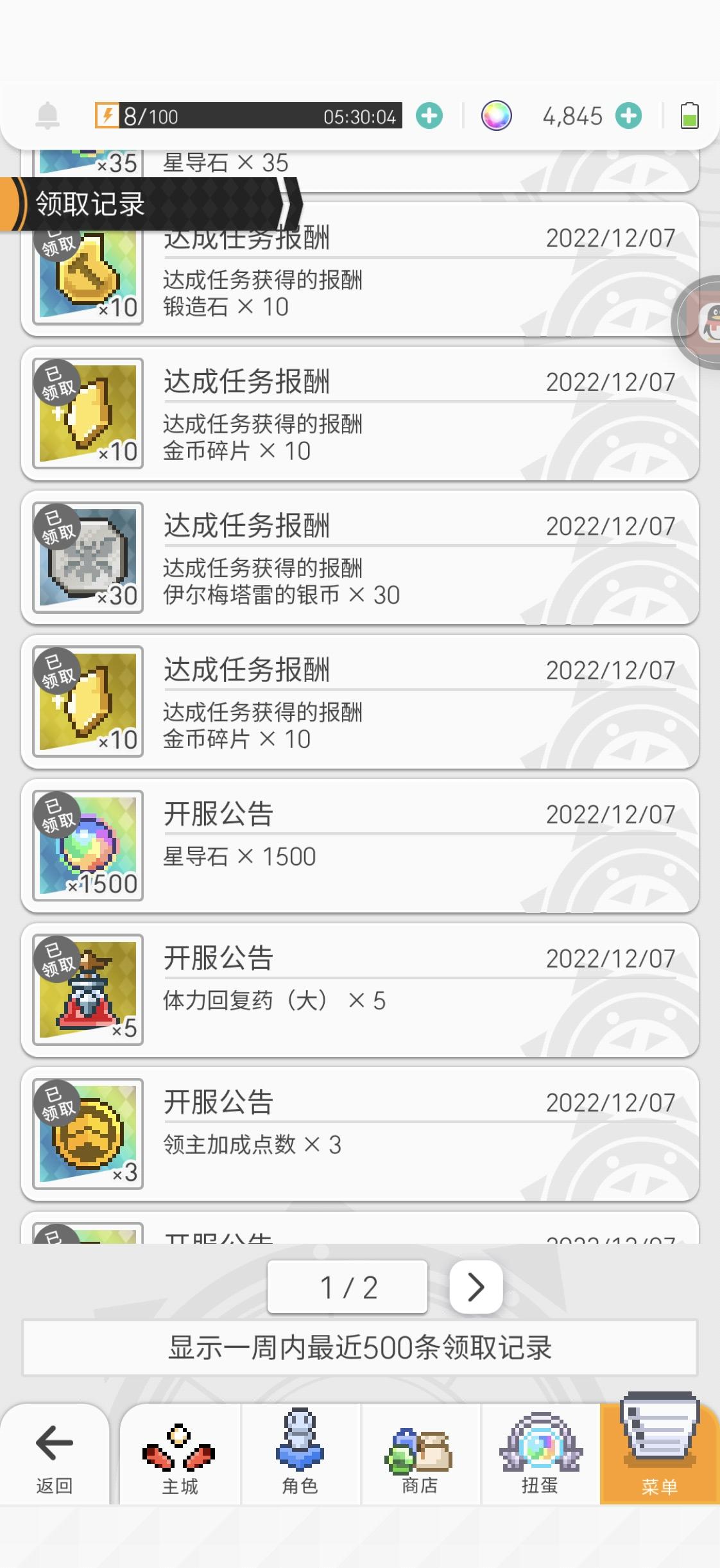This screenshot has height=1568, width=720.
Task: Tap the stamina lightning bolt icon
Action: 108,116
